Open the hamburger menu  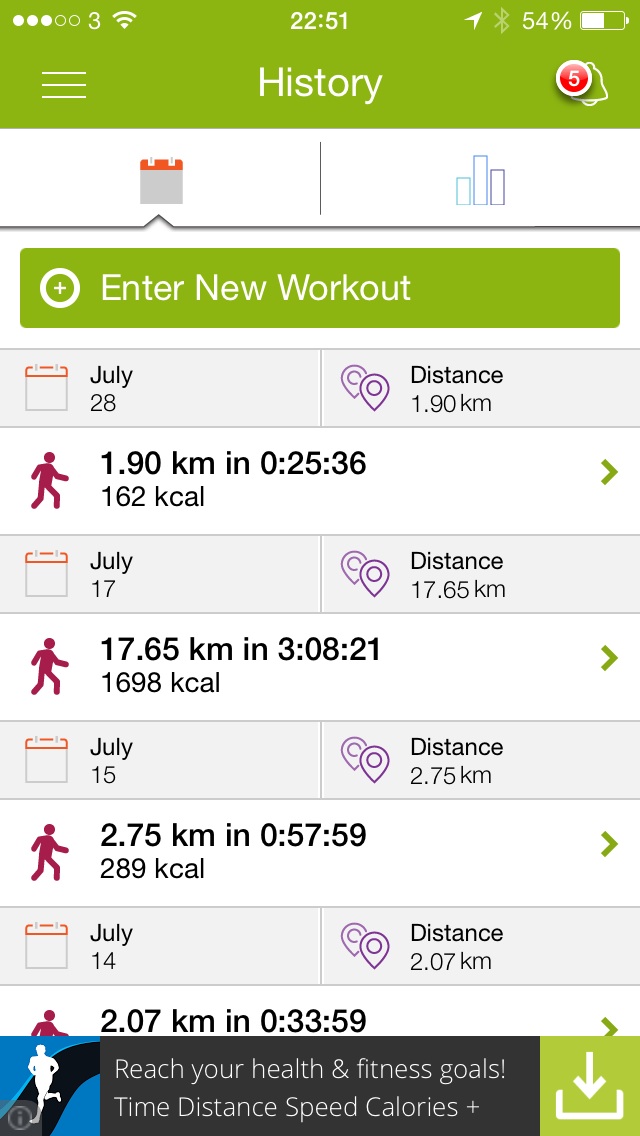(64, 85)
